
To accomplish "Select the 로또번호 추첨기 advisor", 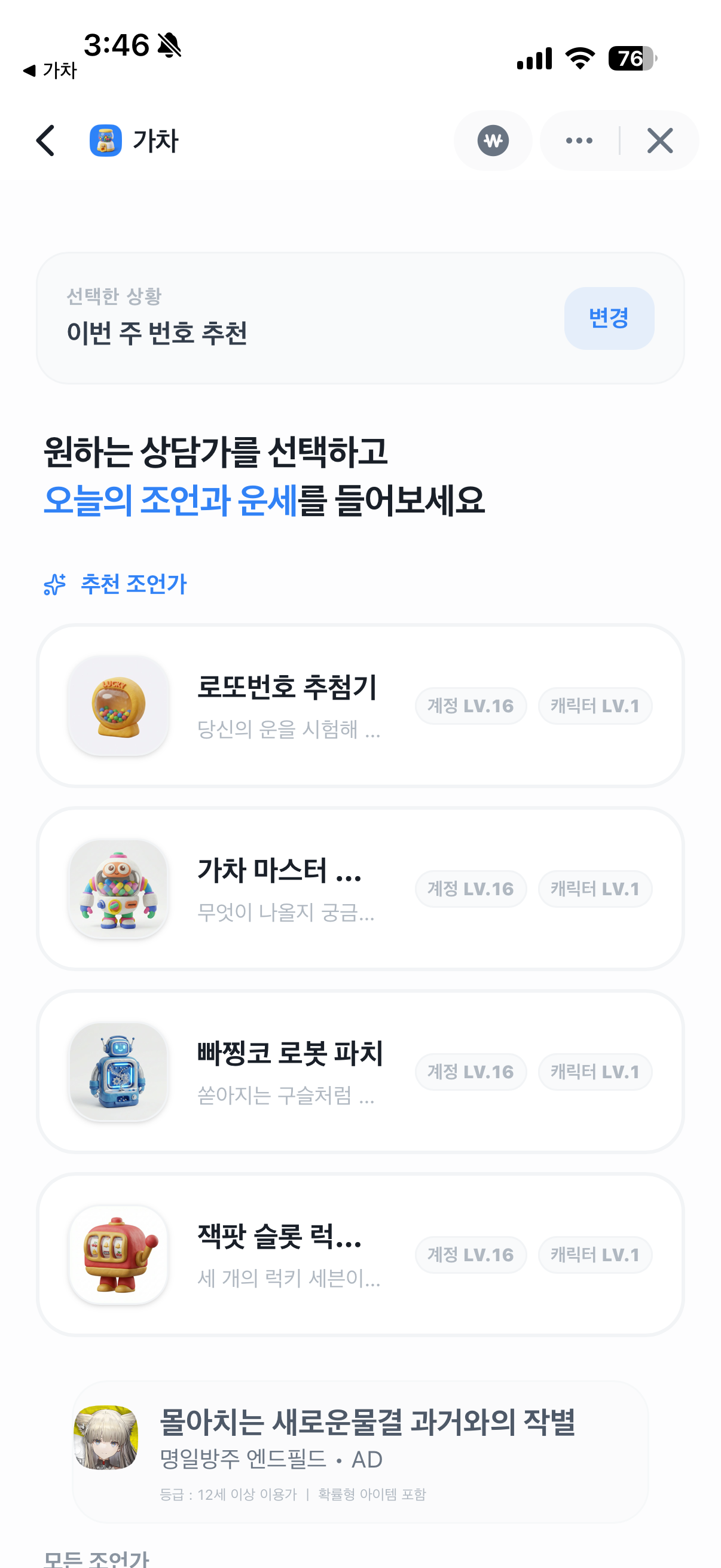I will pyautogui.click(x=360, y=706).
